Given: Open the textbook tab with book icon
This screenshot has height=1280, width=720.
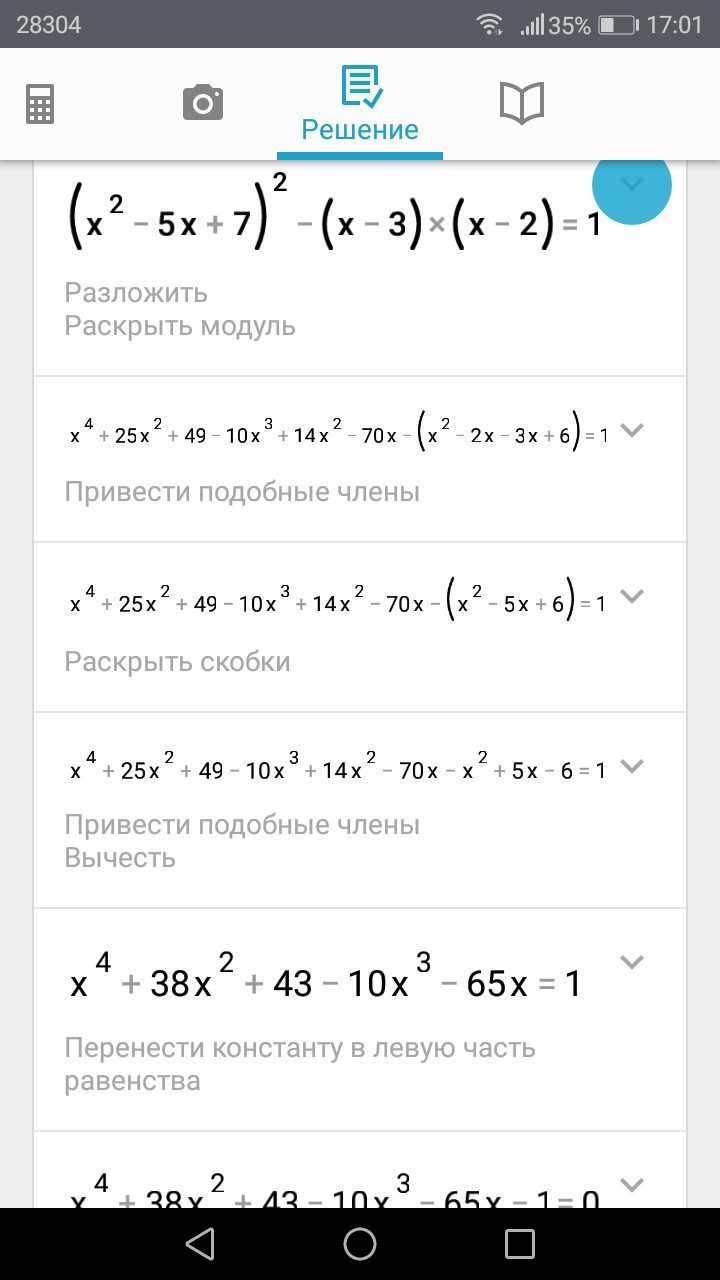Looking at the screenshot, I should coord(521,103).
